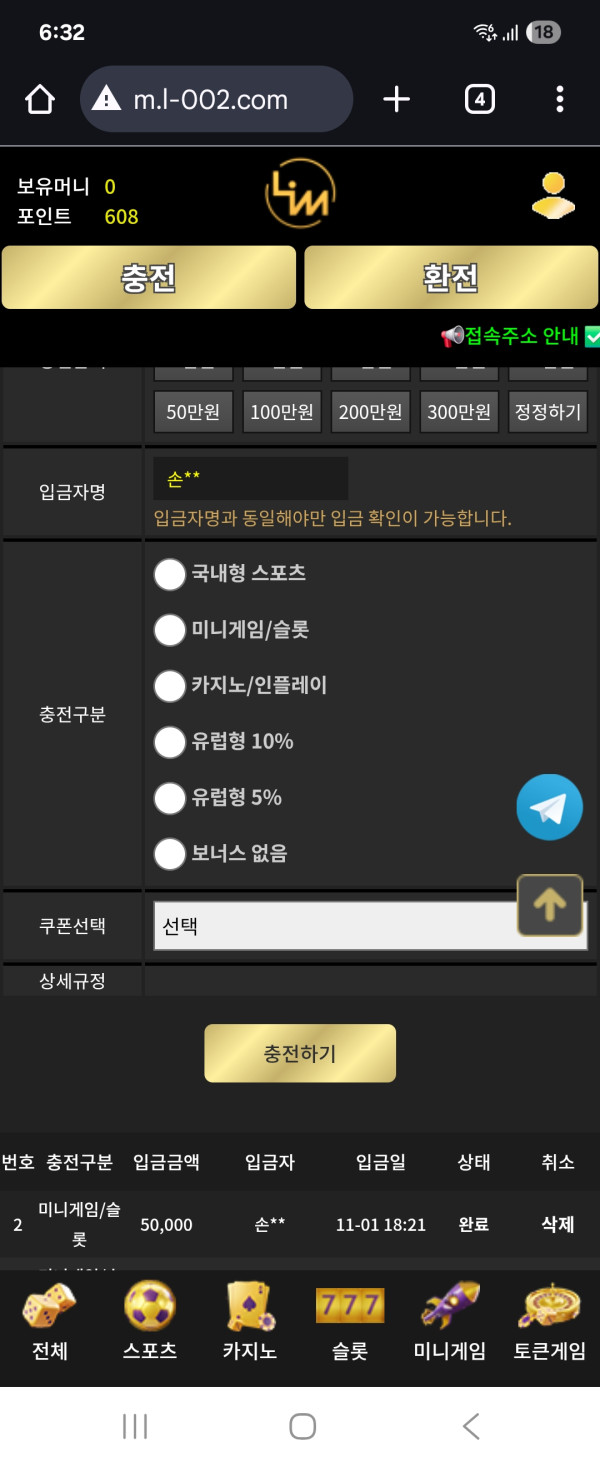Tap the 환전 button
Screen dimensions: 600x1467
coord(451,278)
